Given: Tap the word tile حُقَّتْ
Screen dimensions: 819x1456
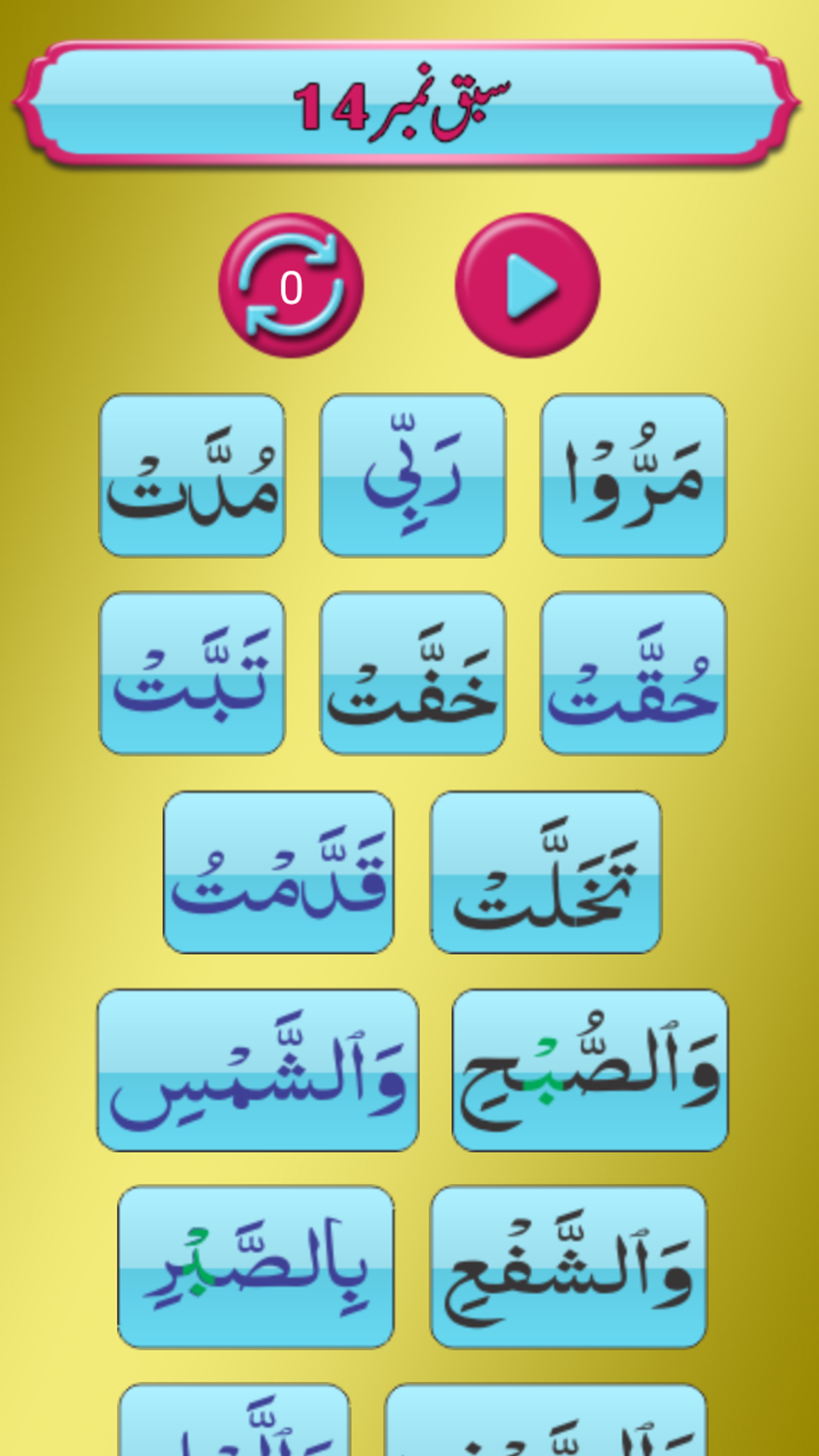Looking at the screenshot, I should [633, 673].
